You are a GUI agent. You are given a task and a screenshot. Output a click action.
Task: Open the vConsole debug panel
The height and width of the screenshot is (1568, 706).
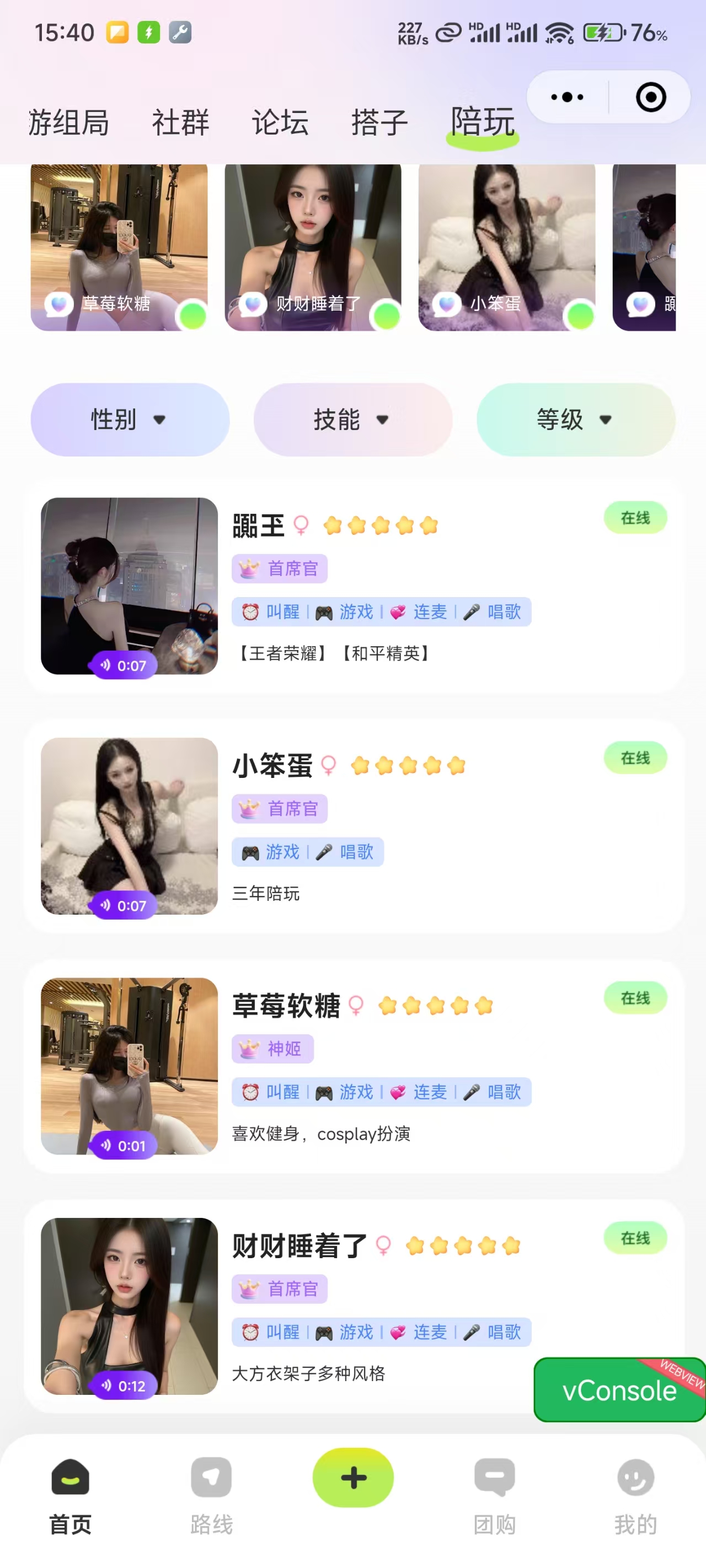[619, 1390]
